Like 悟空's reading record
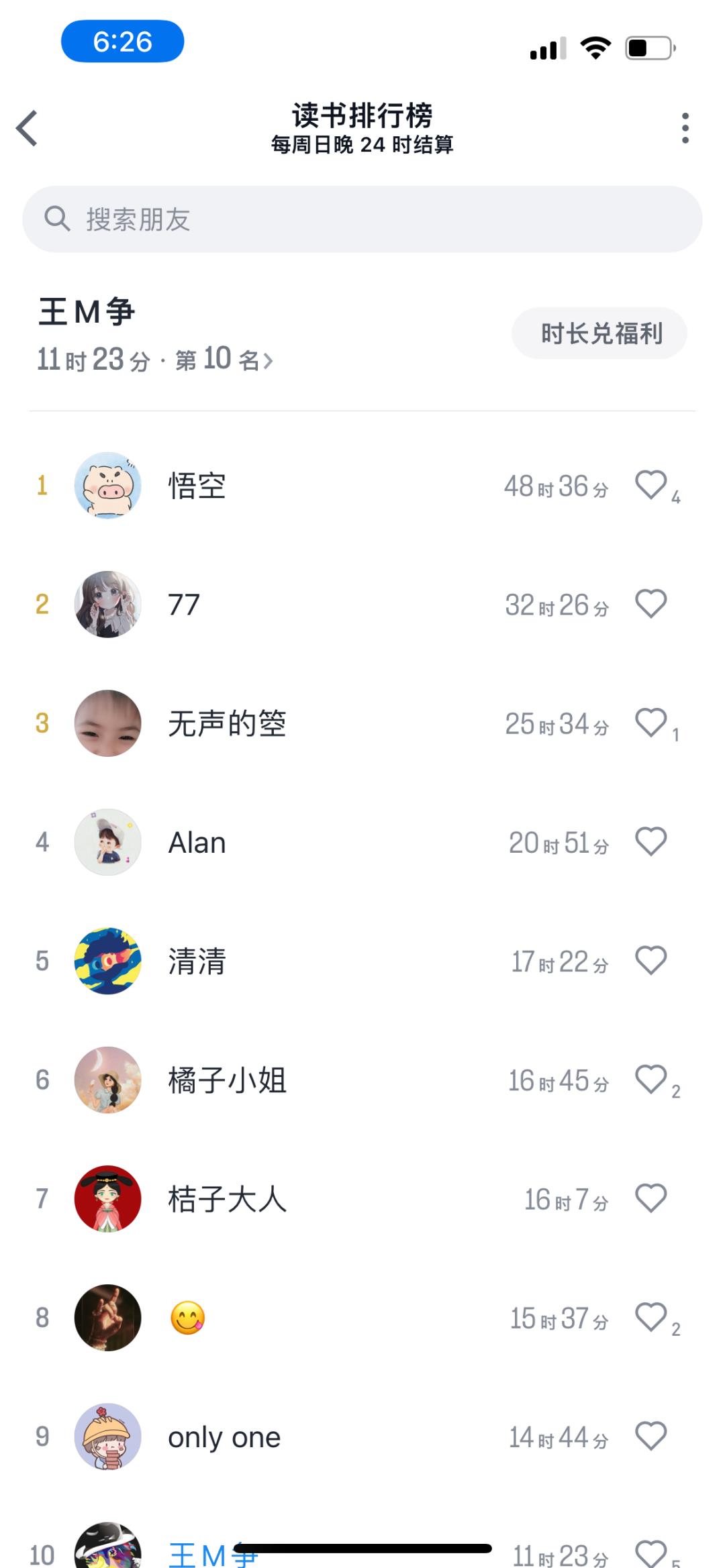Viewport: 725px width, 1568px height. click(650, 485)
